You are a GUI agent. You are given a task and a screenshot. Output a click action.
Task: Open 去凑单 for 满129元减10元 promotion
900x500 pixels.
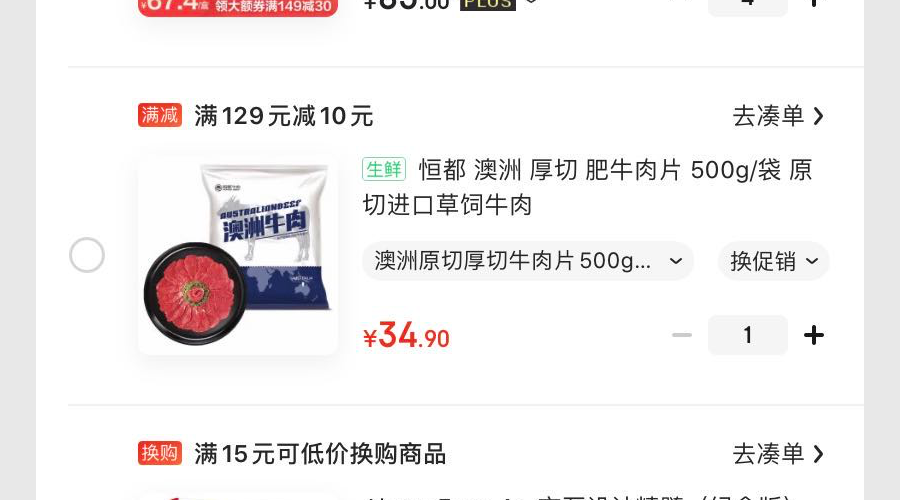[778, 116]
